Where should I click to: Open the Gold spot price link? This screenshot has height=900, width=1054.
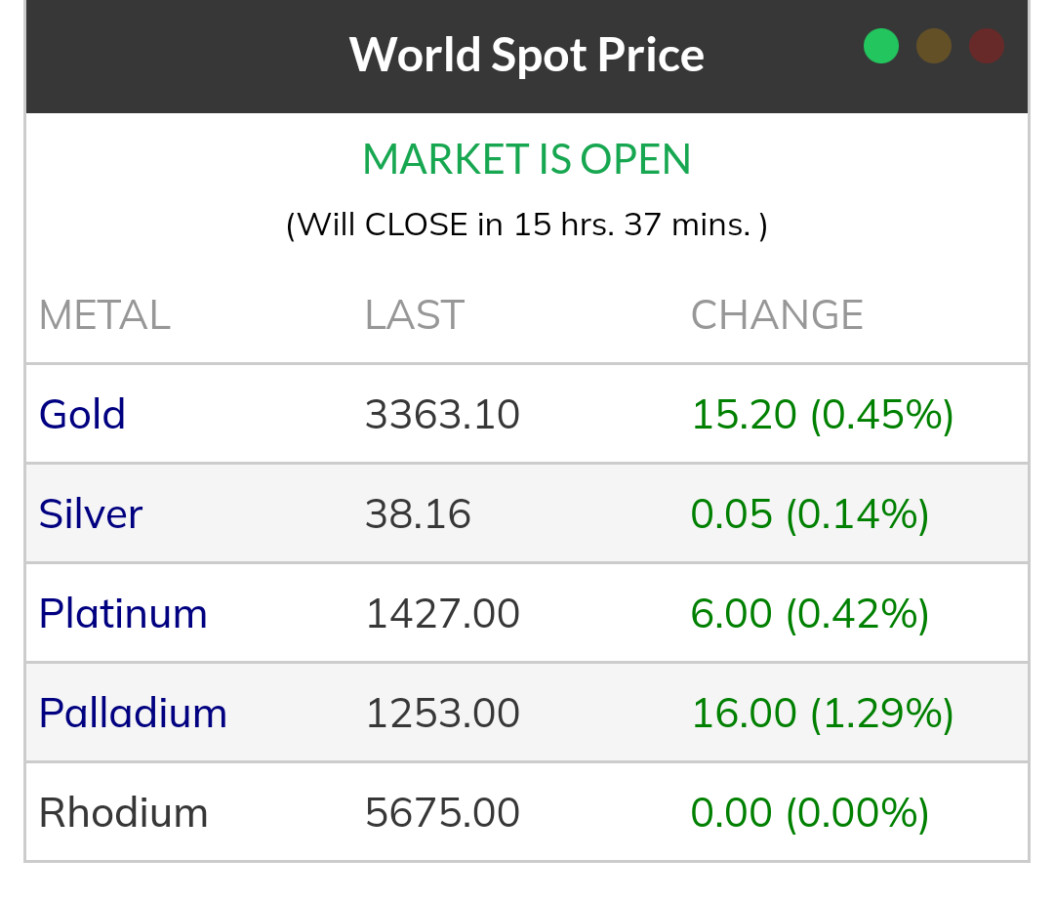click(x=82, y=414)
